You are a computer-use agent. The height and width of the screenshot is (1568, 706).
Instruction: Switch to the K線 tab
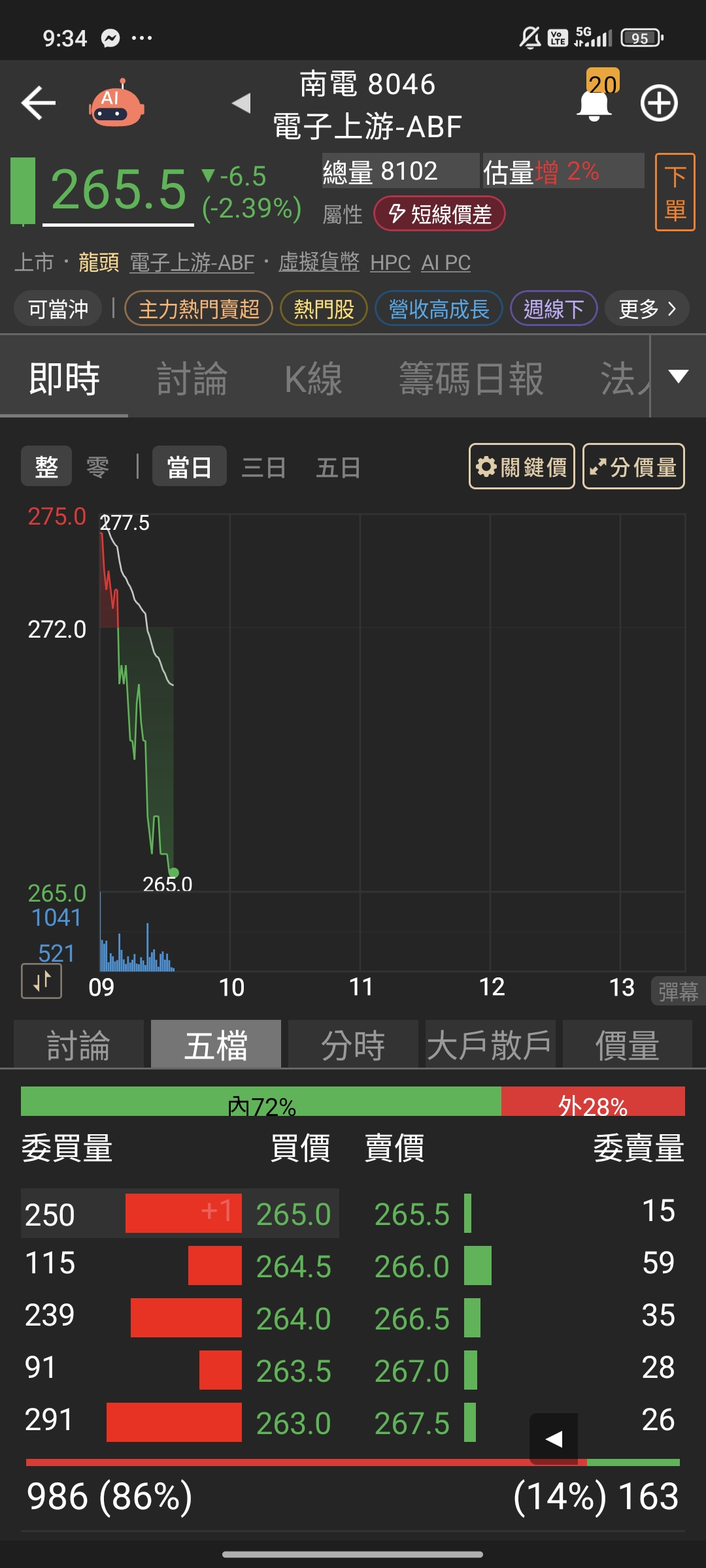[313, 379]
